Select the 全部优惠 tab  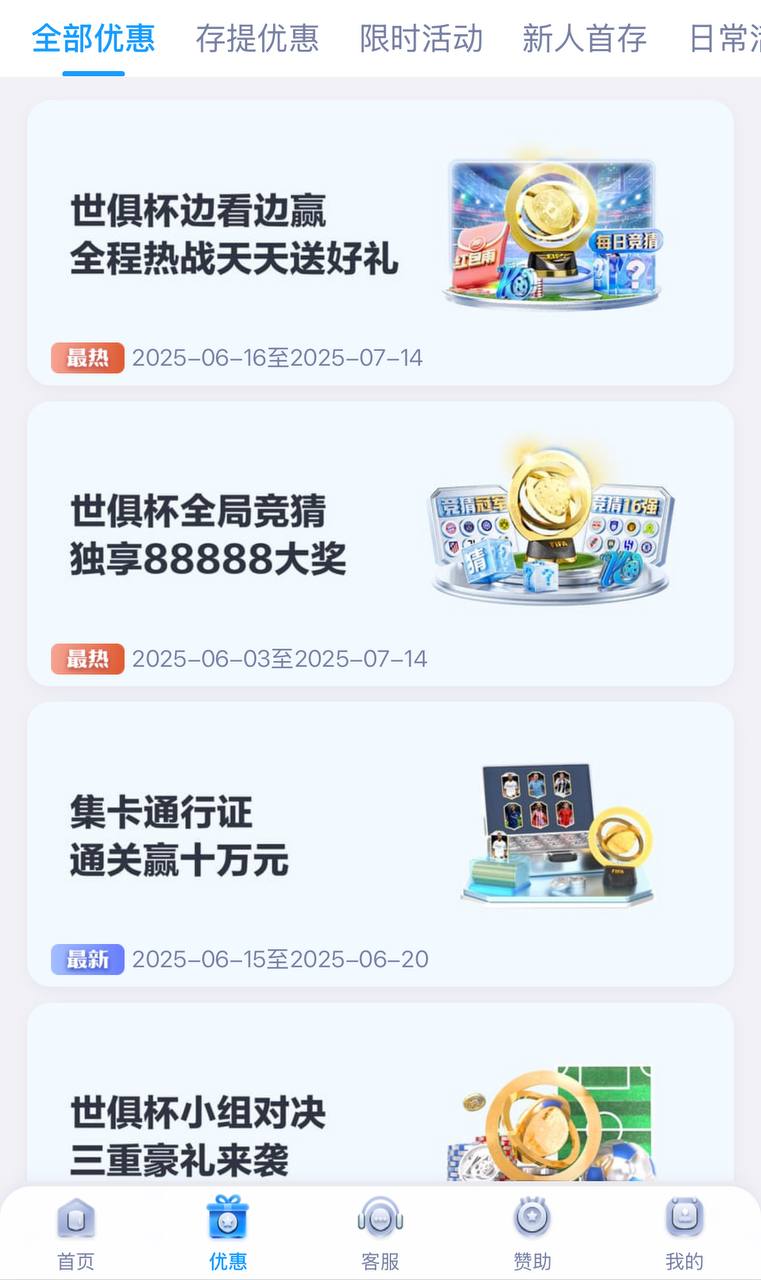coord(93,38)
